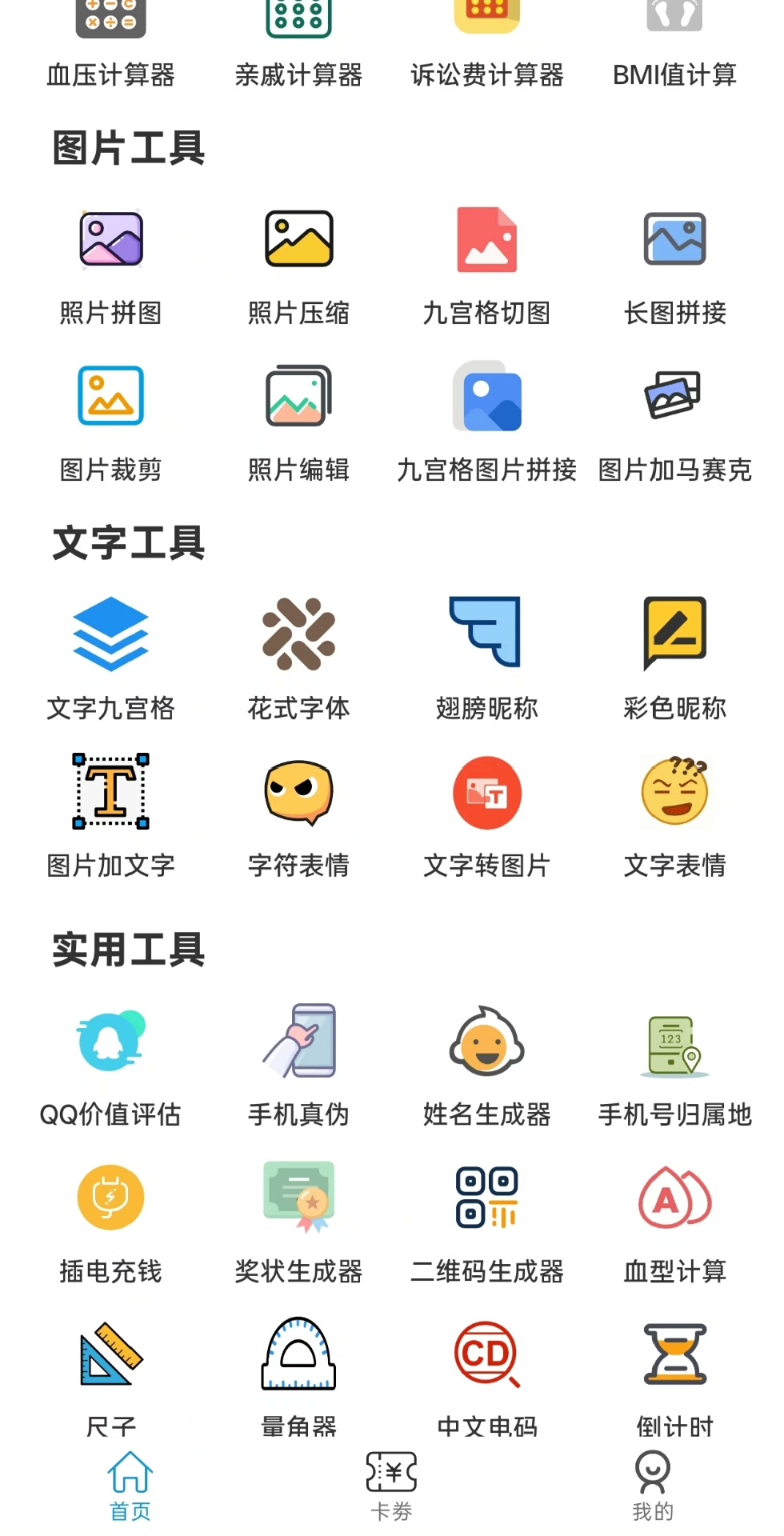This screenshot has height=1536, width=784.
Task: Open 手机号归属地 lookup
Action: [674, 1041]
